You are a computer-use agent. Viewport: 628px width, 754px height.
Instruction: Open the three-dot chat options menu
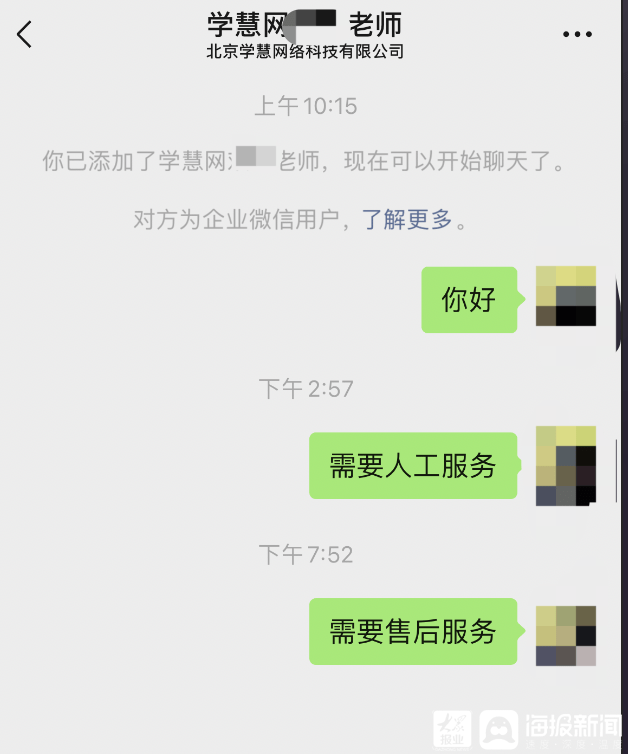pos(577,34)
